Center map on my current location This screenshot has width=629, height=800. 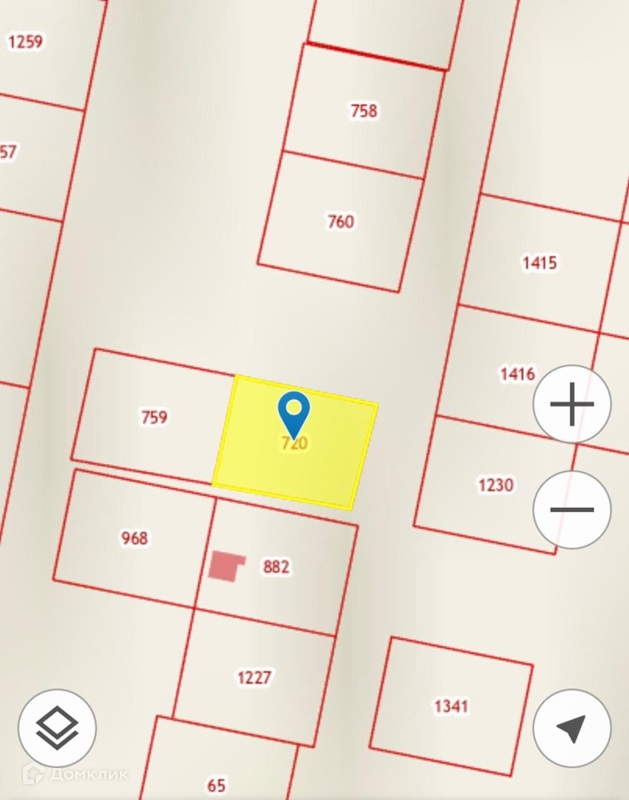[x=572, y=729]
